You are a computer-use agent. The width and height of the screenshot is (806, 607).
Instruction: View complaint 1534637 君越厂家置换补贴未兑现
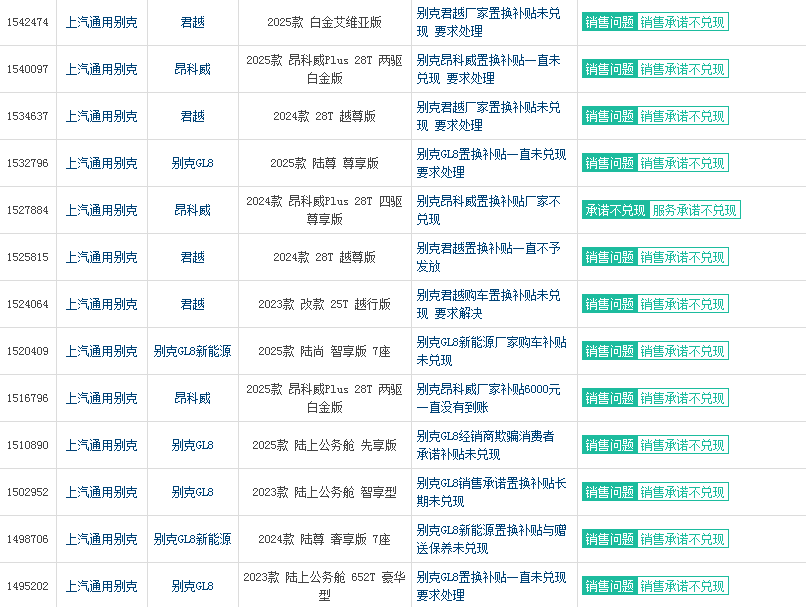488,116
